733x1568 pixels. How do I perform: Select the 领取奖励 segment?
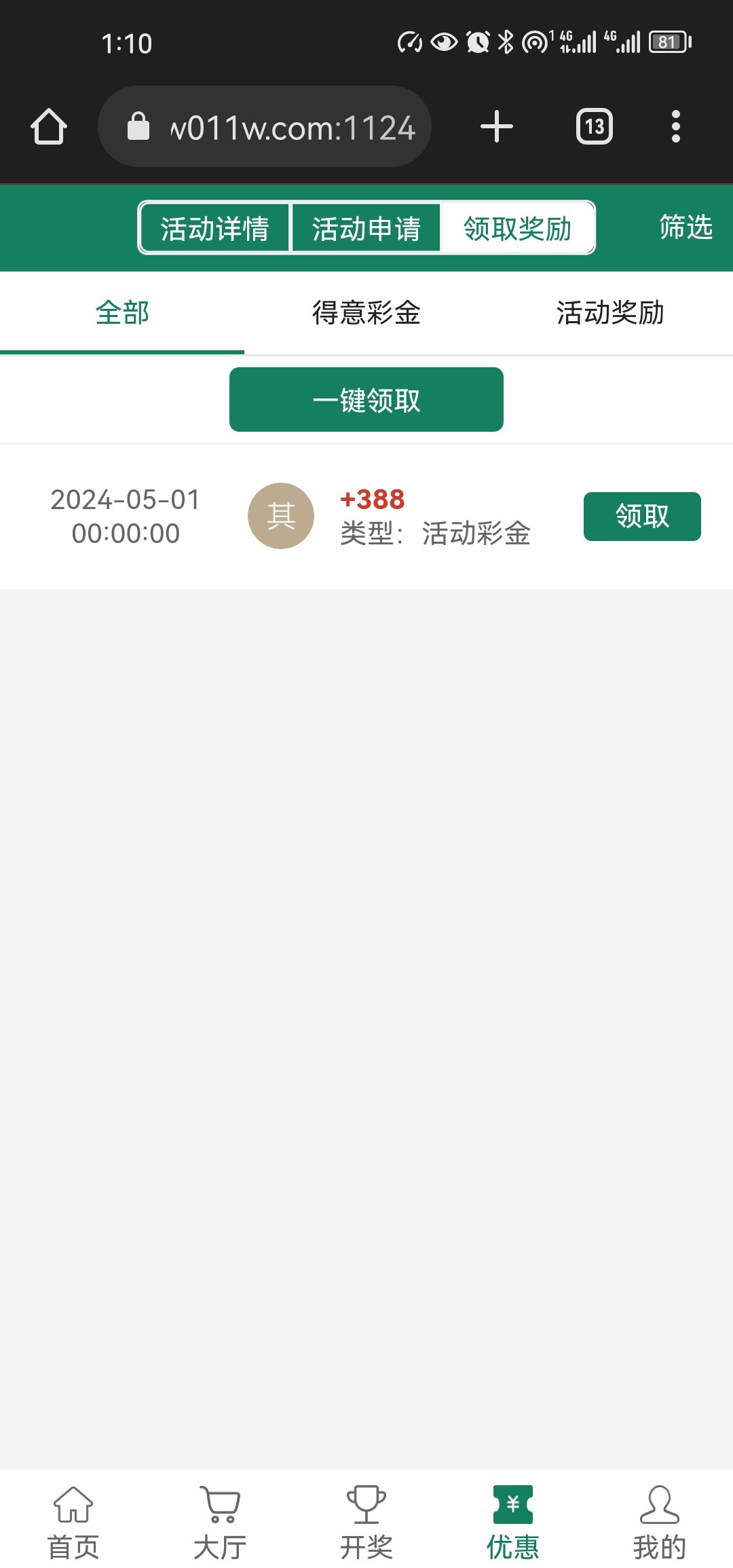click(517, 228)
